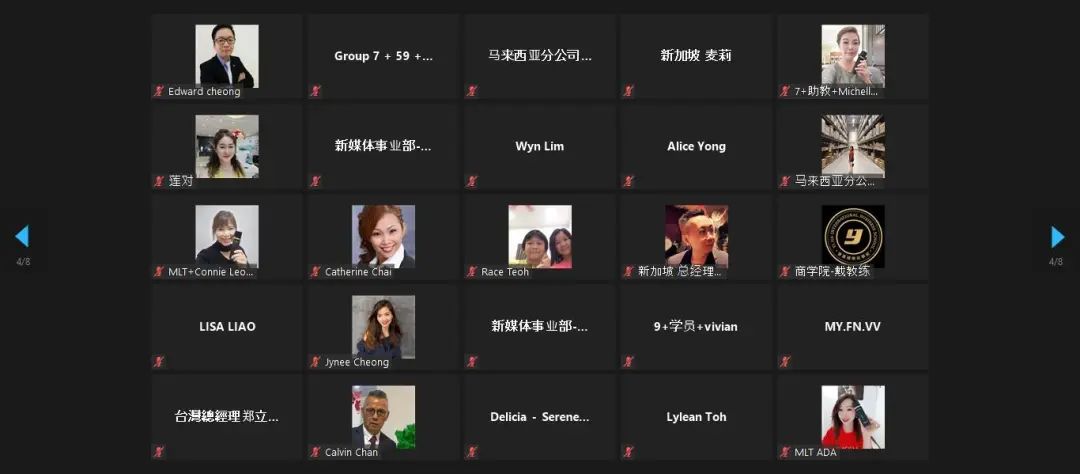Go to the next gallery page
Image resolution: width=1080 pixels, height=474 pixels.
click(x=1057, y=237)
